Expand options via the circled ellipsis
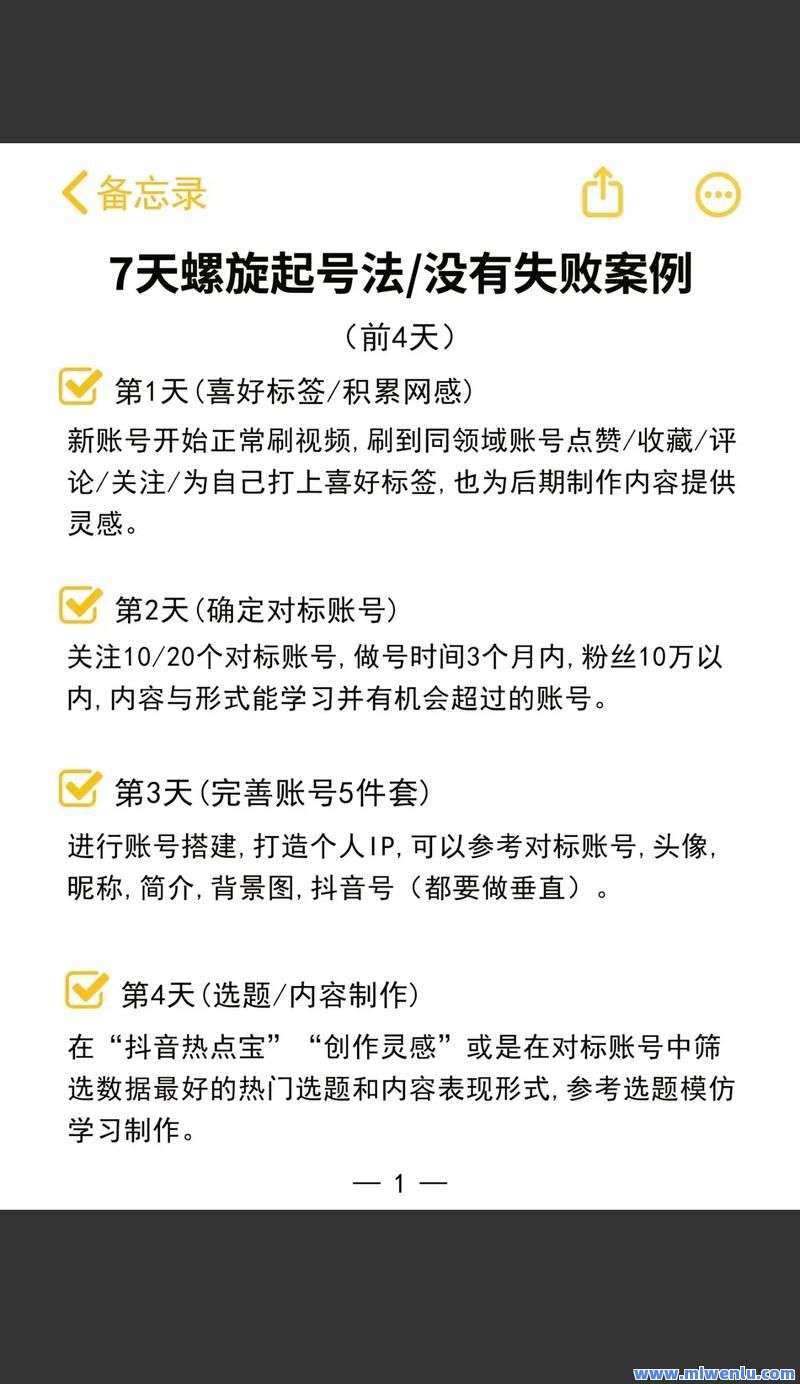 coord(716,195)
